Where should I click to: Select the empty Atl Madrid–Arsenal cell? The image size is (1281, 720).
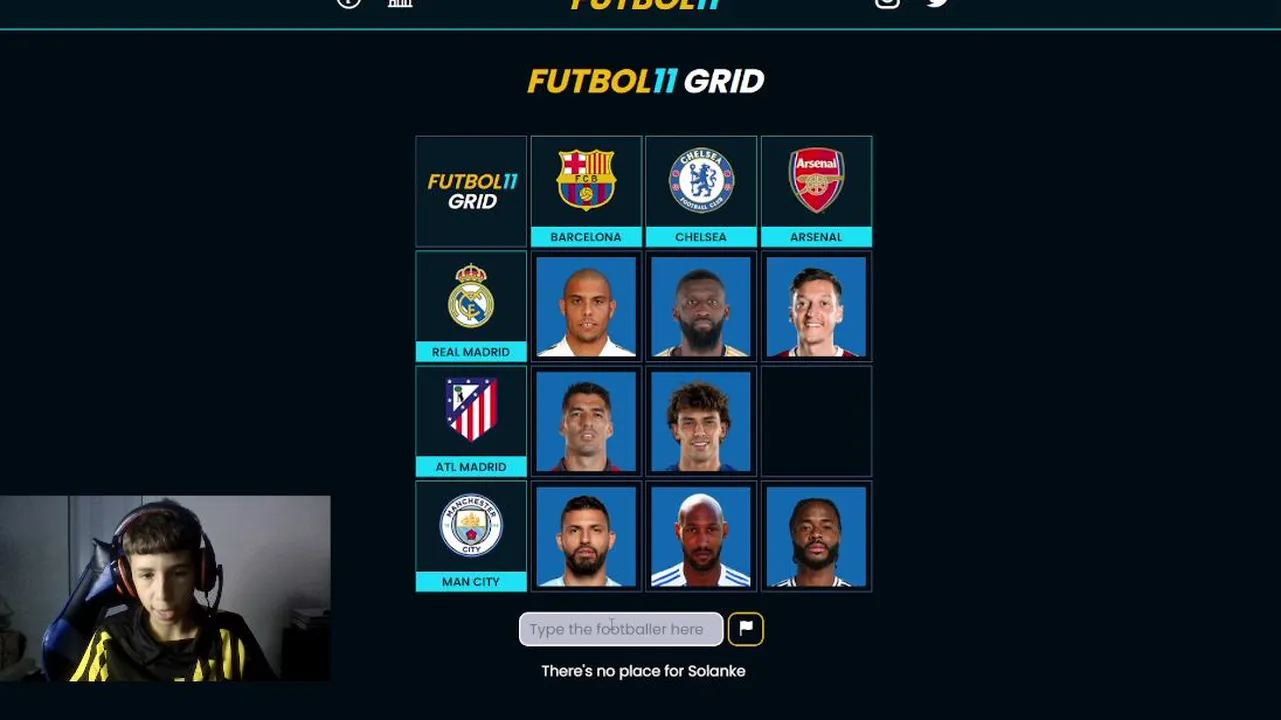[x=816, y=421]
